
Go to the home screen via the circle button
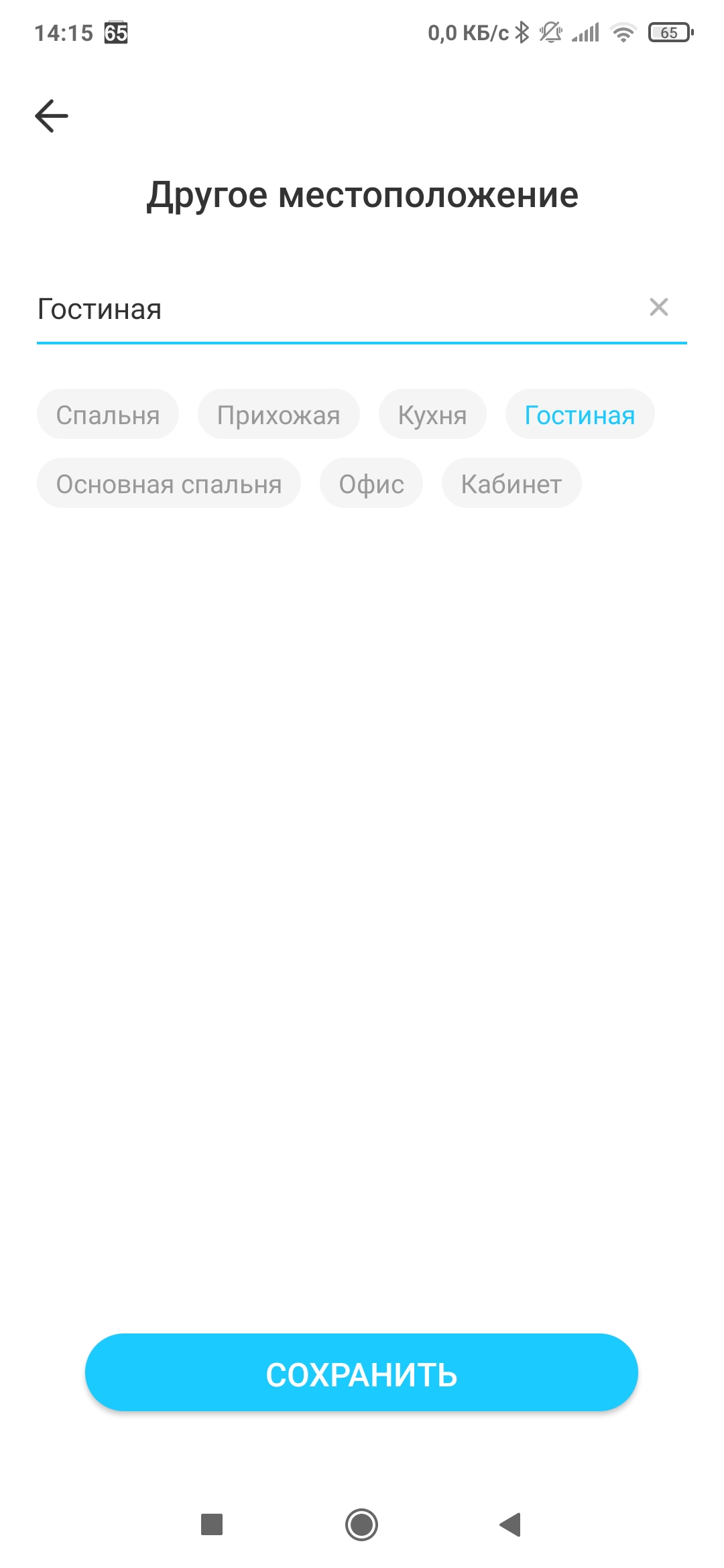point(361,1524)
